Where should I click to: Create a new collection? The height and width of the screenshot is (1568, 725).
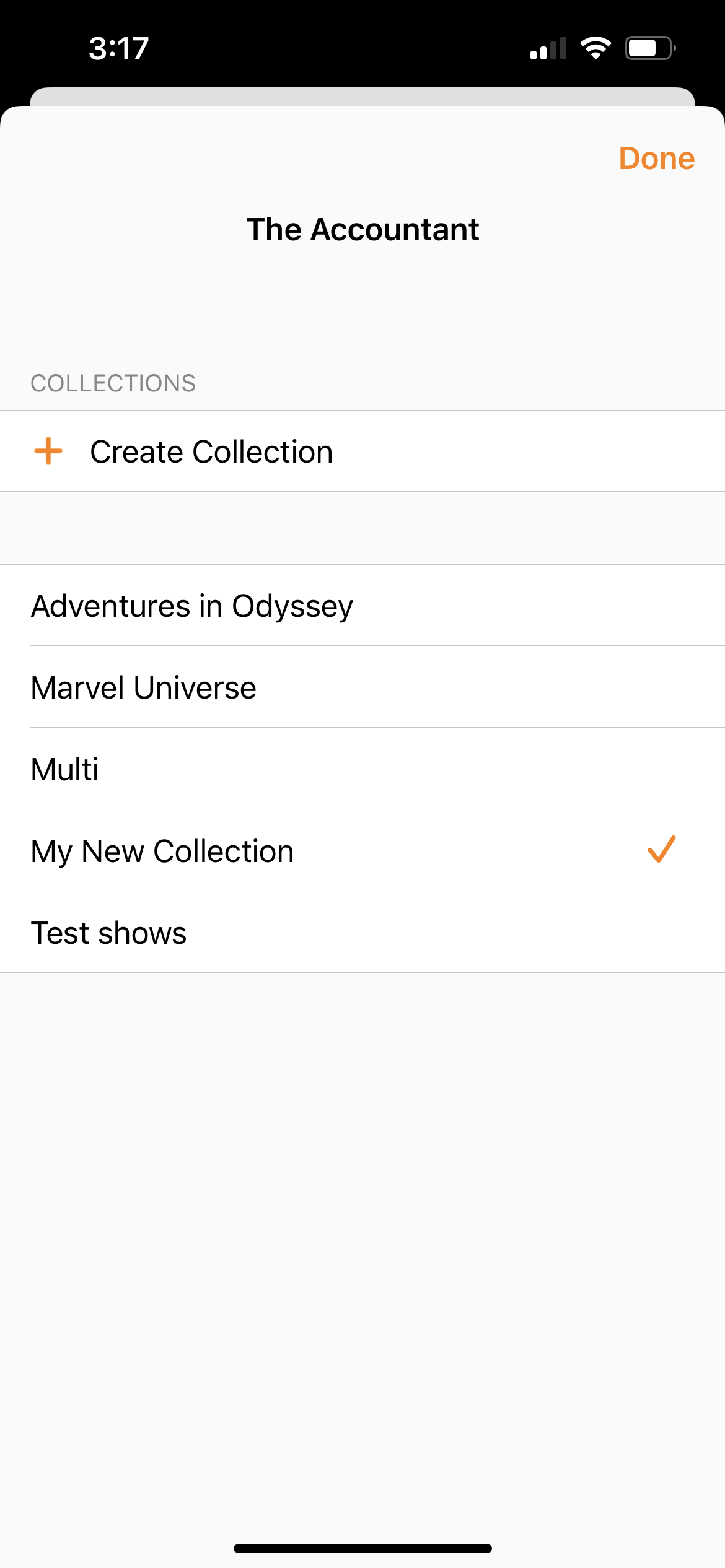tap(211, 451)
